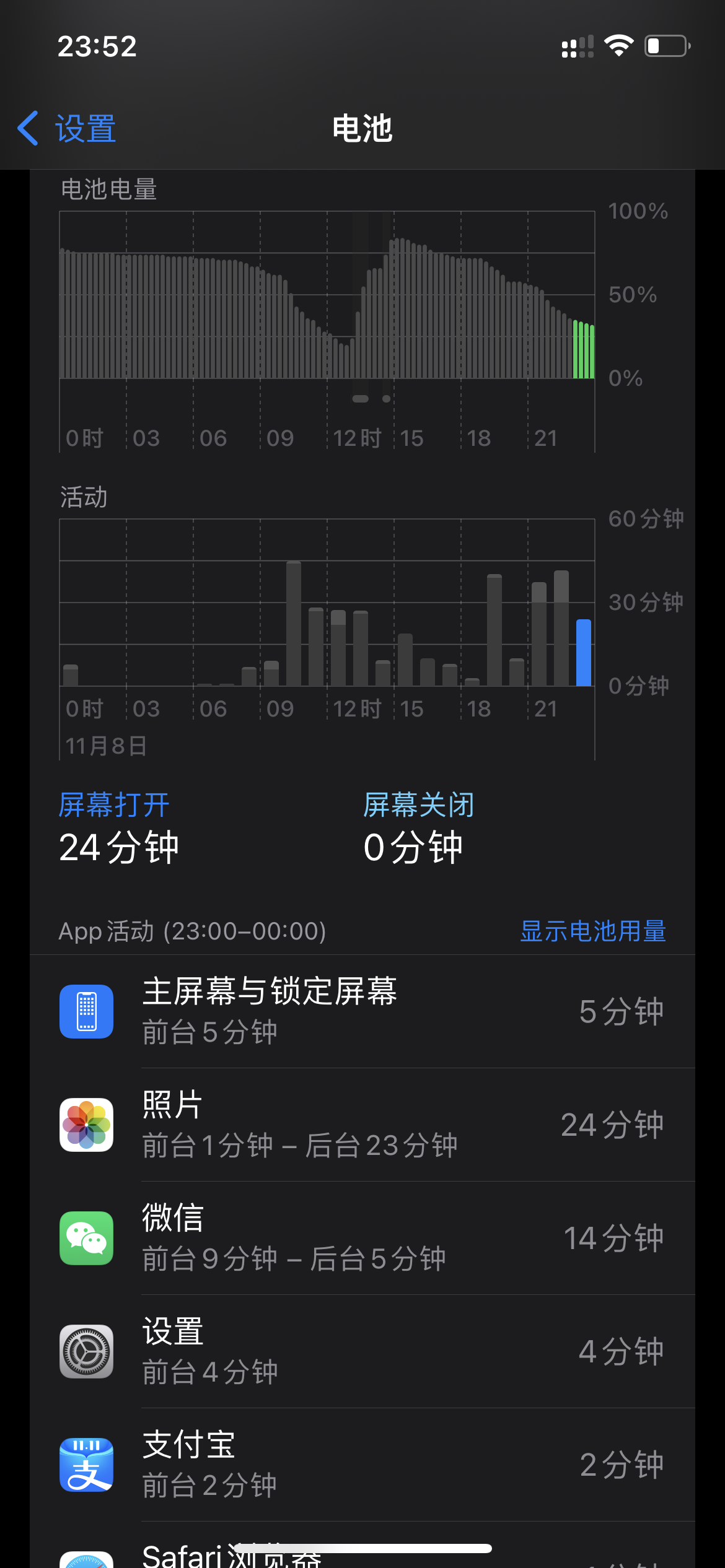Select the blue activity bar
Viewport: 725px width, 1568px height.
click(584, 653)
